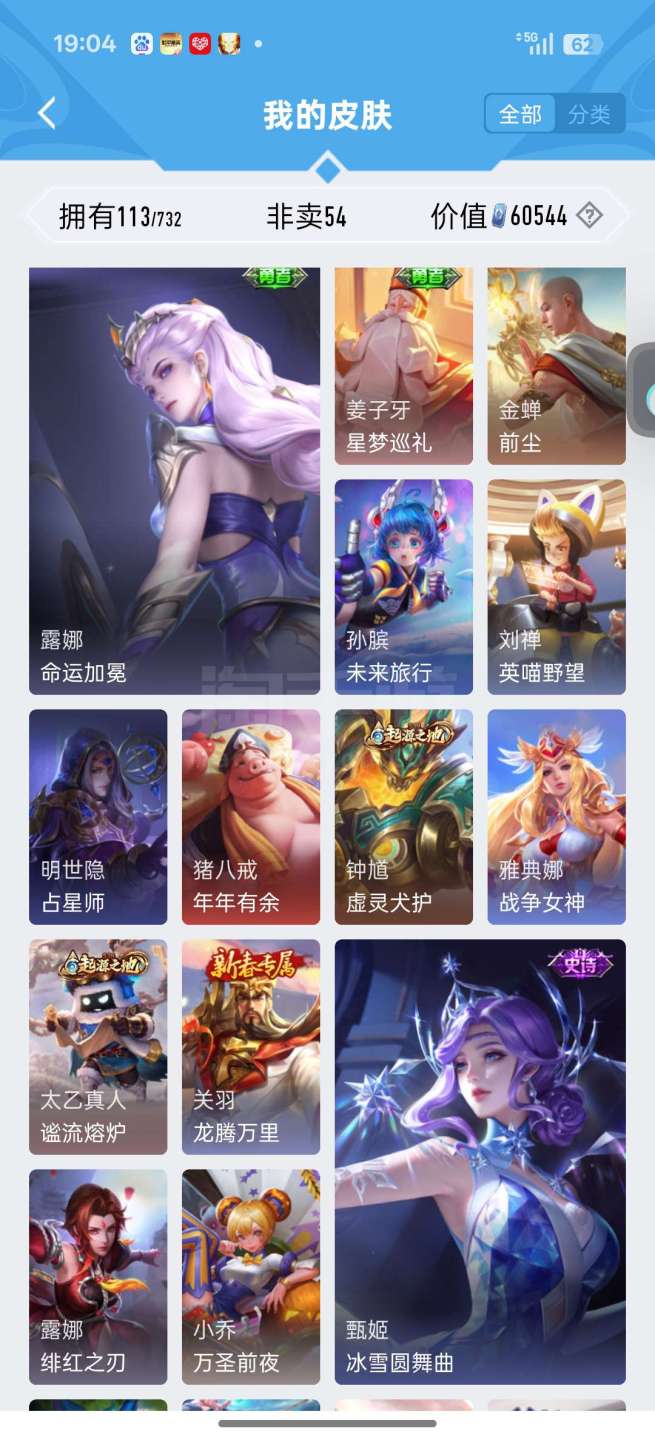Open 太乙真人 谧流熔炉 skin card

pyautogui.click(x=98, y=1047)
